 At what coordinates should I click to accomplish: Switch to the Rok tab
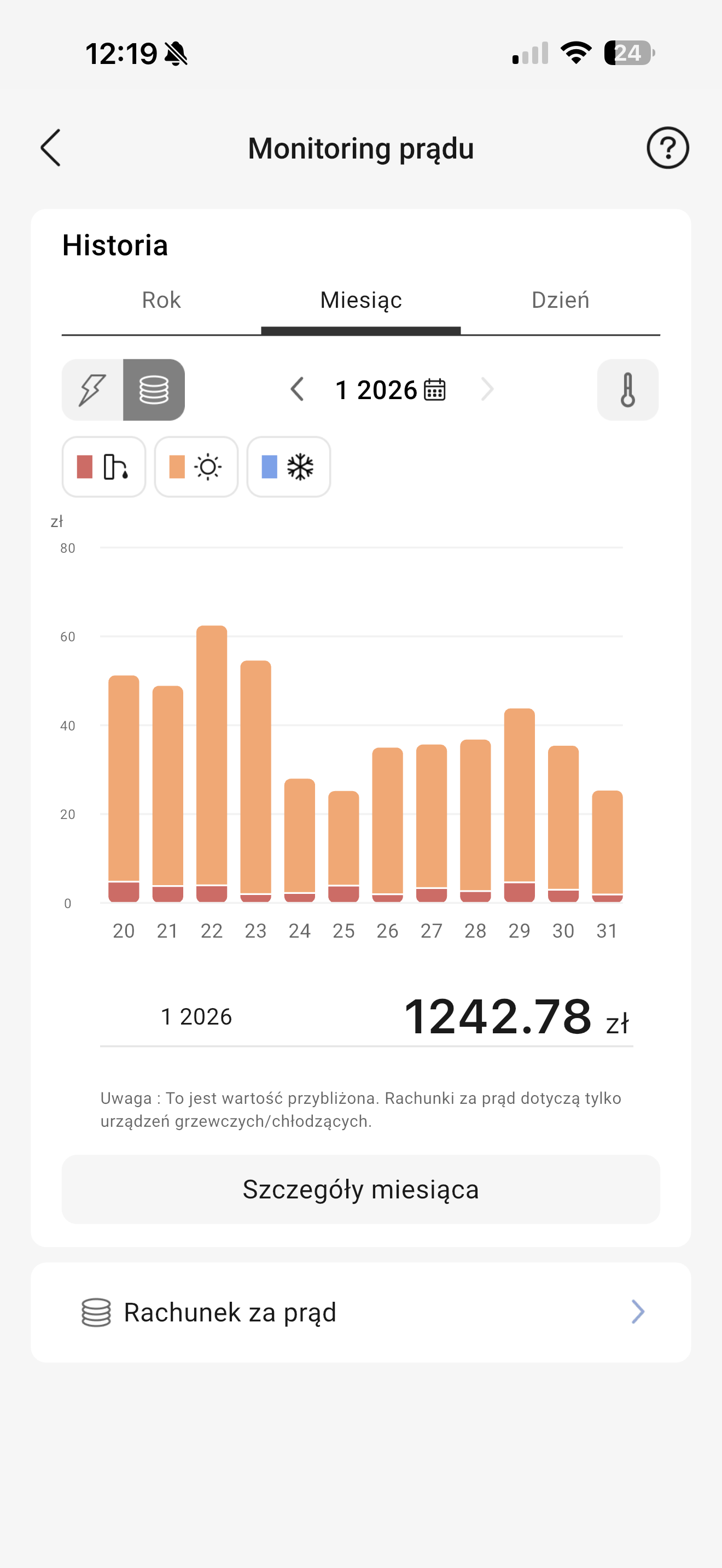(x=161, y=300)
